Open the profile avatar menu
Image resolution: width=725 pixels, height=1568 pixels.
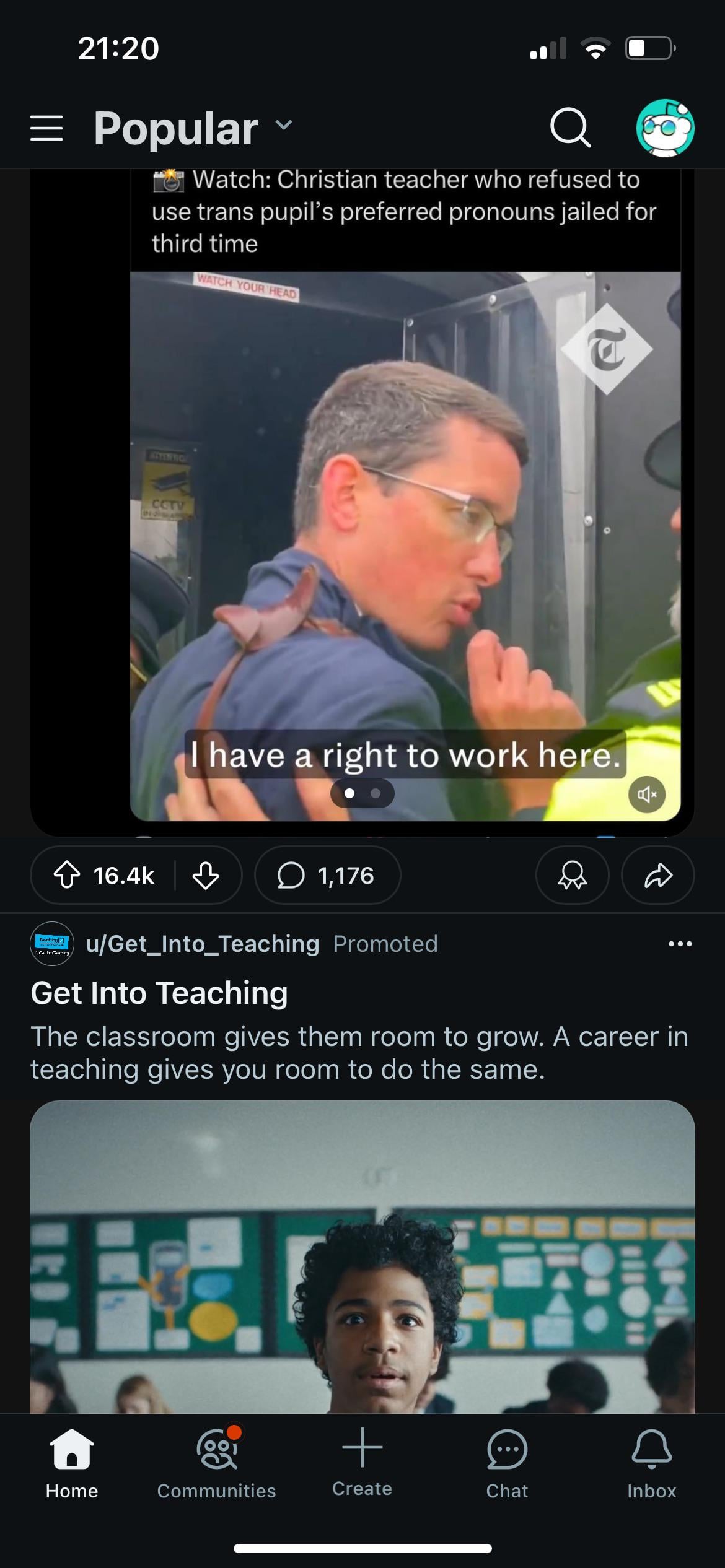click(665, 128)
